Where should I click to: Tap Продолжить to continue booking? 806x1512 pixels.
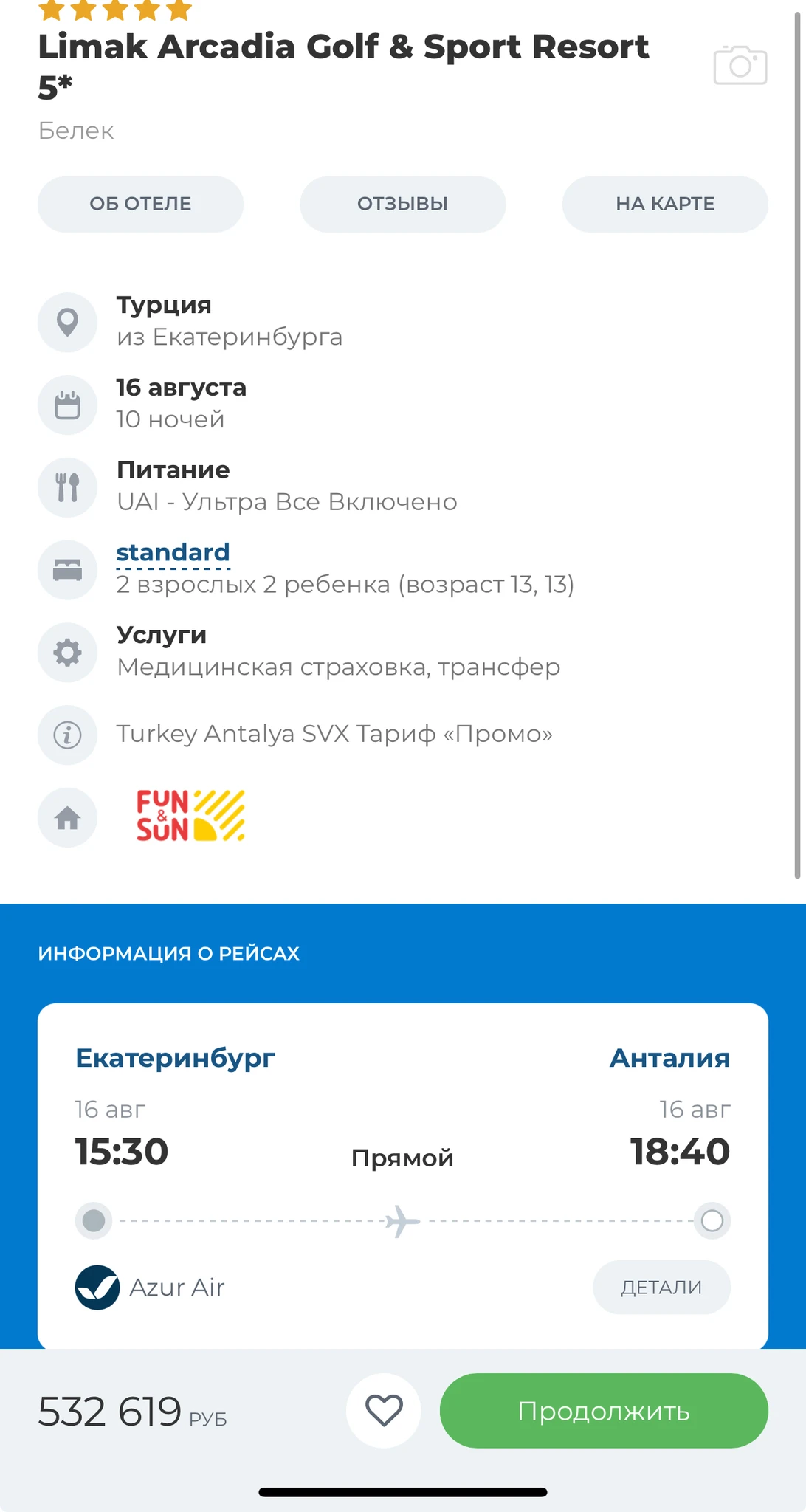[x=603, y=1411]
